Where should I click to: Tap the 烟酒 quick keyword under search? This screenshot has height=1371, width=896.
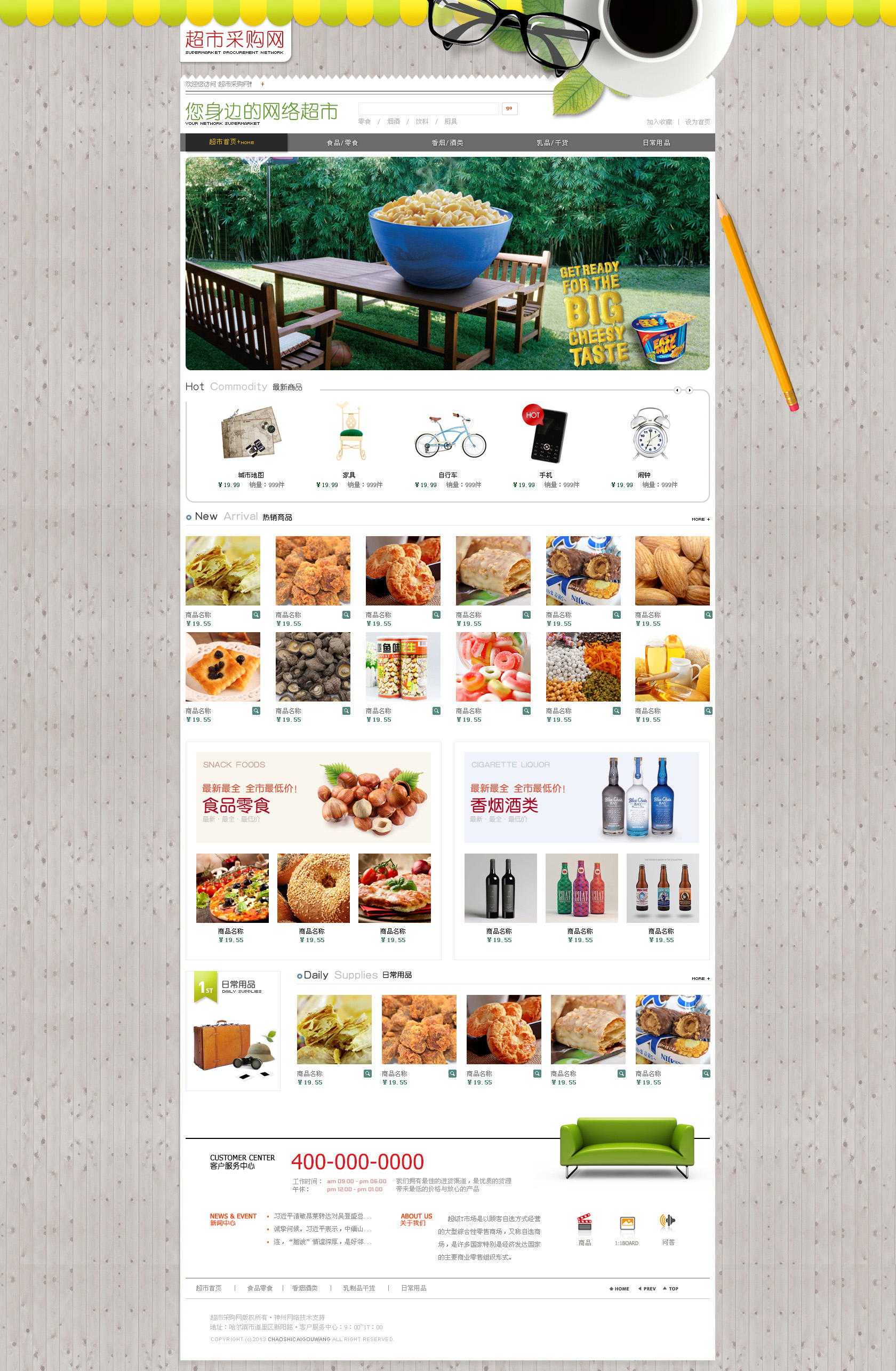point(393,122)
